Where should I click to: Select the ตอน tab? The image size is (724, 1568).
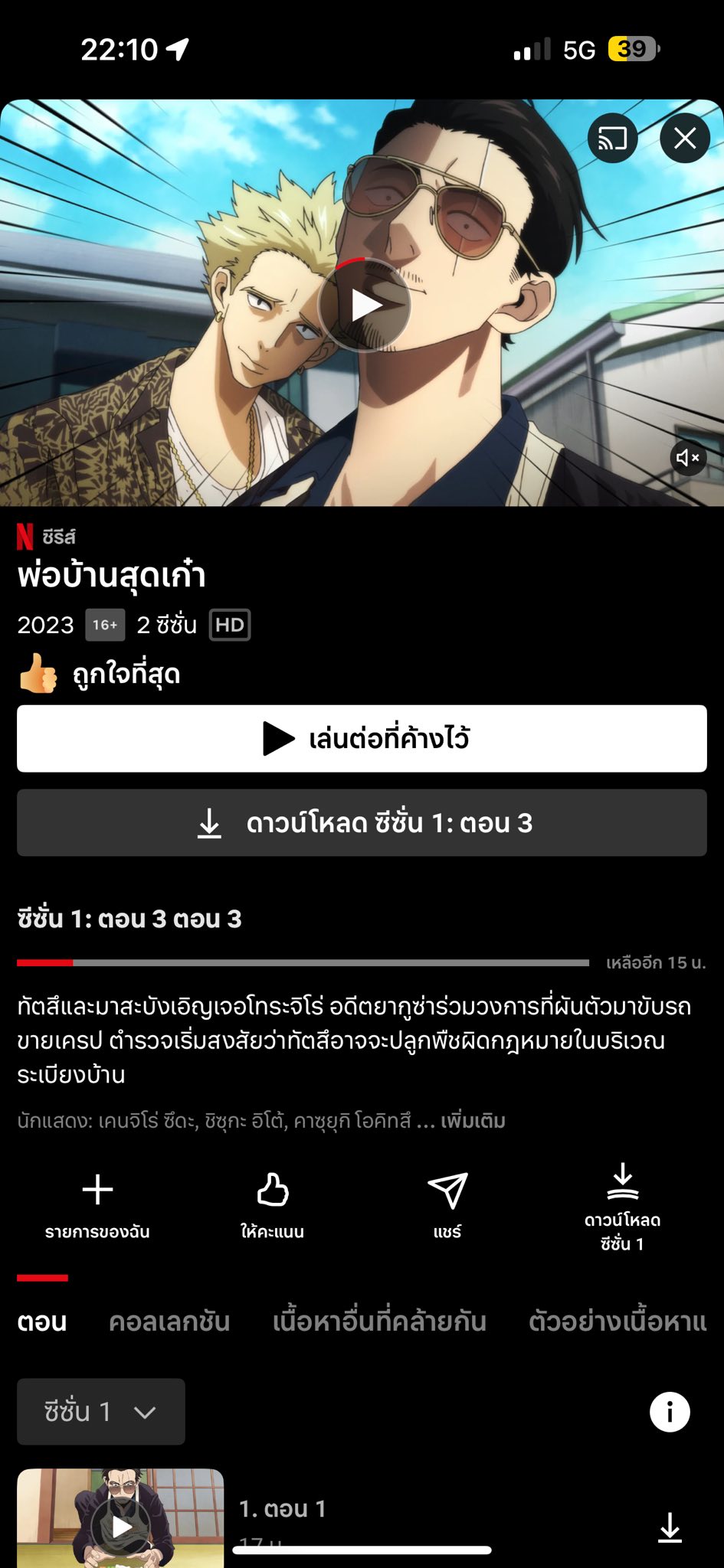[x=42, y=1321]
